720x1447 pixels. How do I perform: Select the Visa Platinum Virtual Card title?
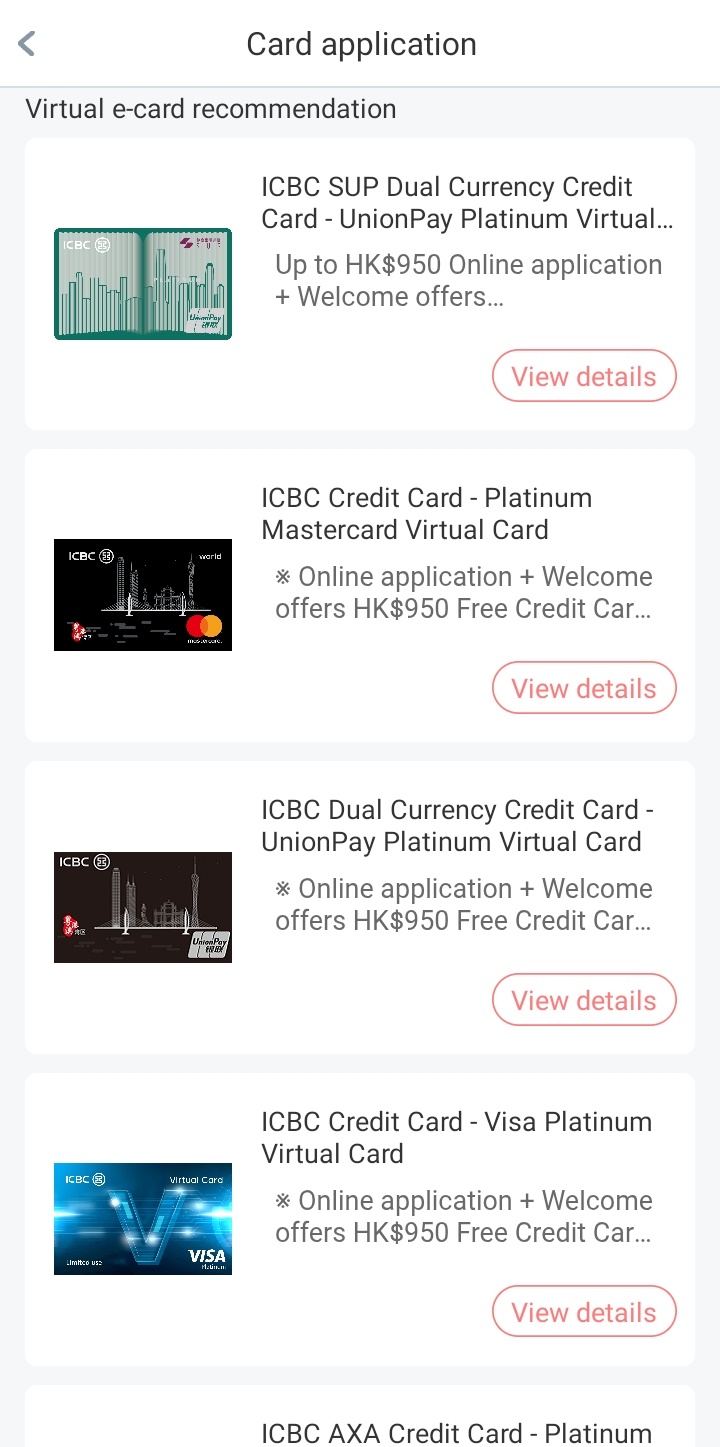tap(456, 1137)
